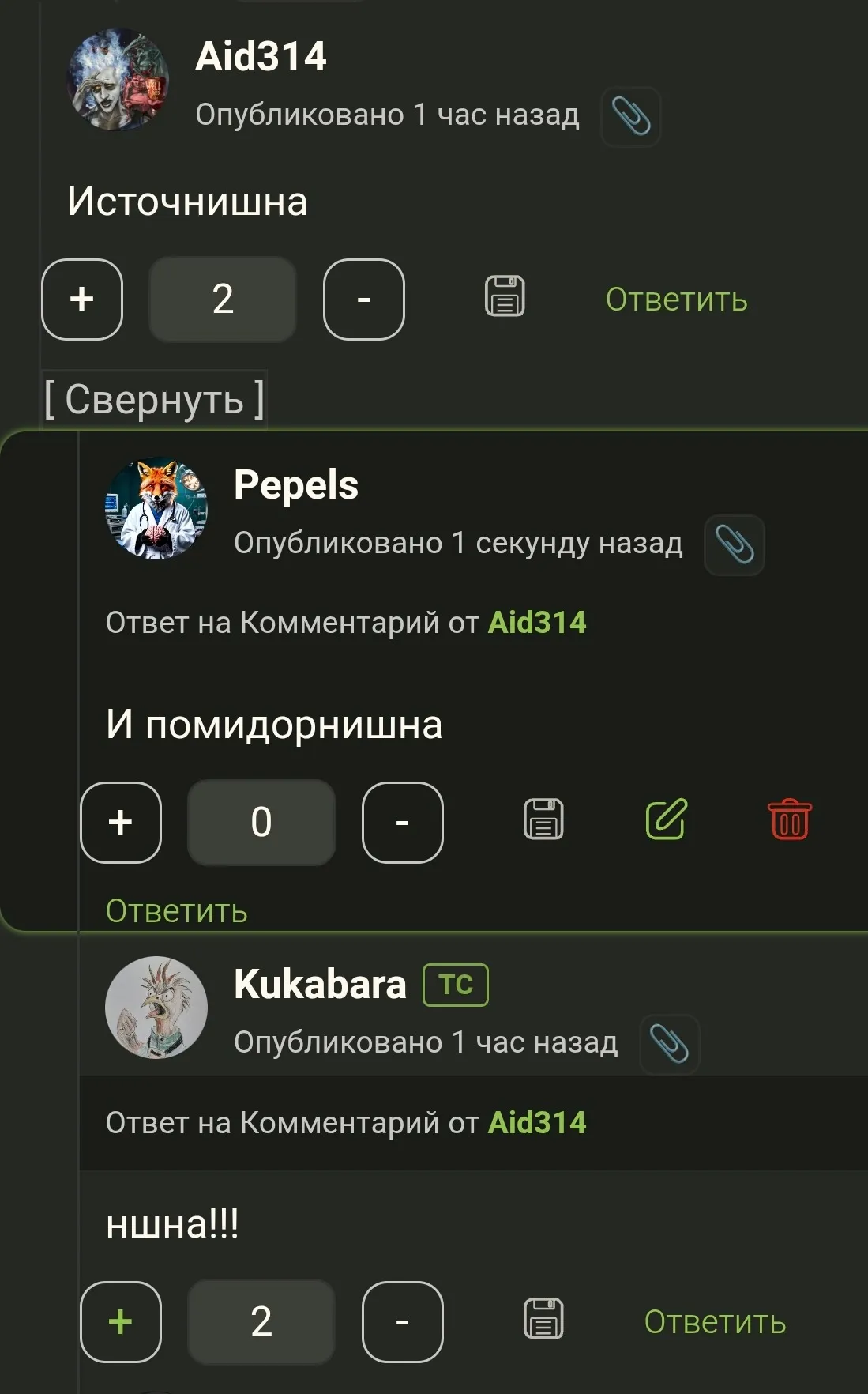868x1394 pixels.
Task: Open Pepels' profile avatar
Action: point(156,509)
